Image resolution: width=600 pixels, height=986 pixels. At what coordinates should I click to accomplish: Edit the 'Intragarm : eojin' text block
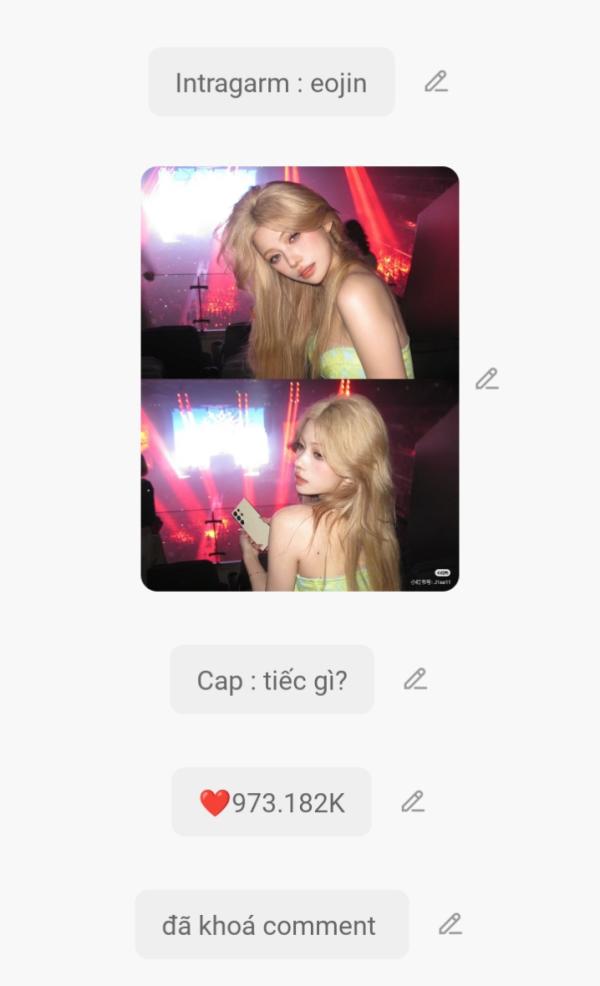click(x=435, y=82)
